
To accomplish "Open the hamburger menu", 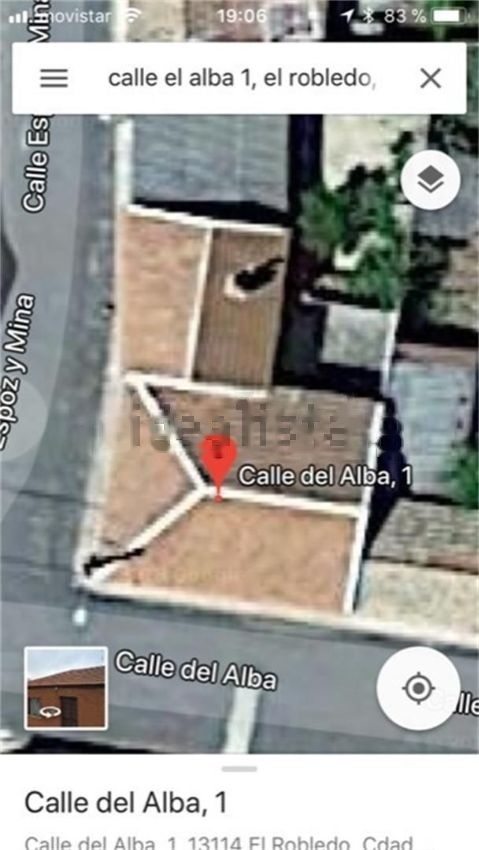I will 54,79.
